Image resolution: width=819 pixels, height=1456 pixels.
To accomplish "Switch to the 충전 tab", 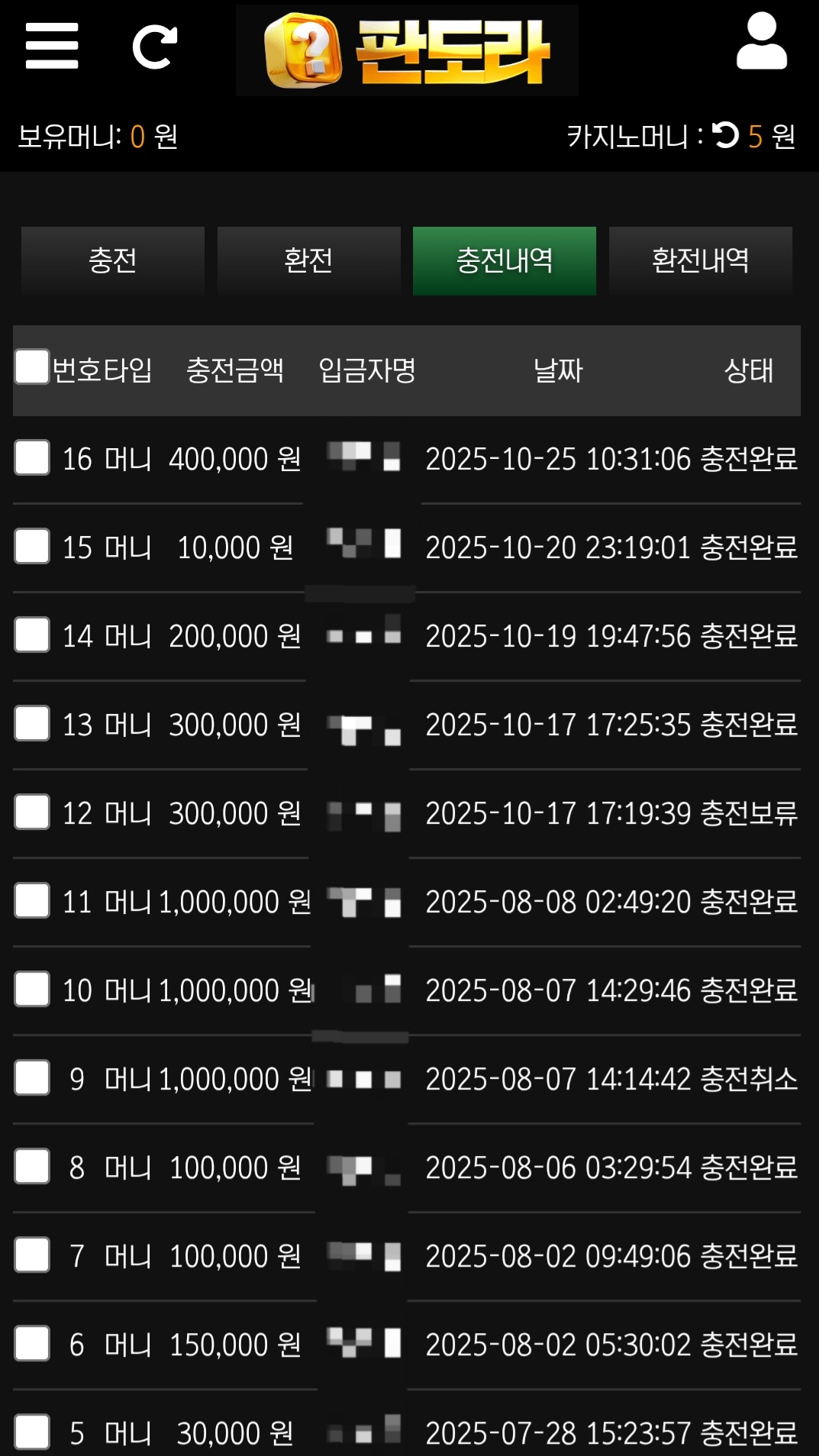I will click(x=113, y=261).
